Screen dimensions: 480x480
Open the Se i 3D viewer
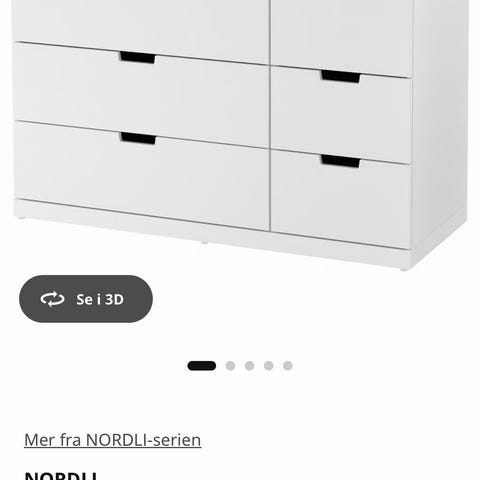point(86,299)
